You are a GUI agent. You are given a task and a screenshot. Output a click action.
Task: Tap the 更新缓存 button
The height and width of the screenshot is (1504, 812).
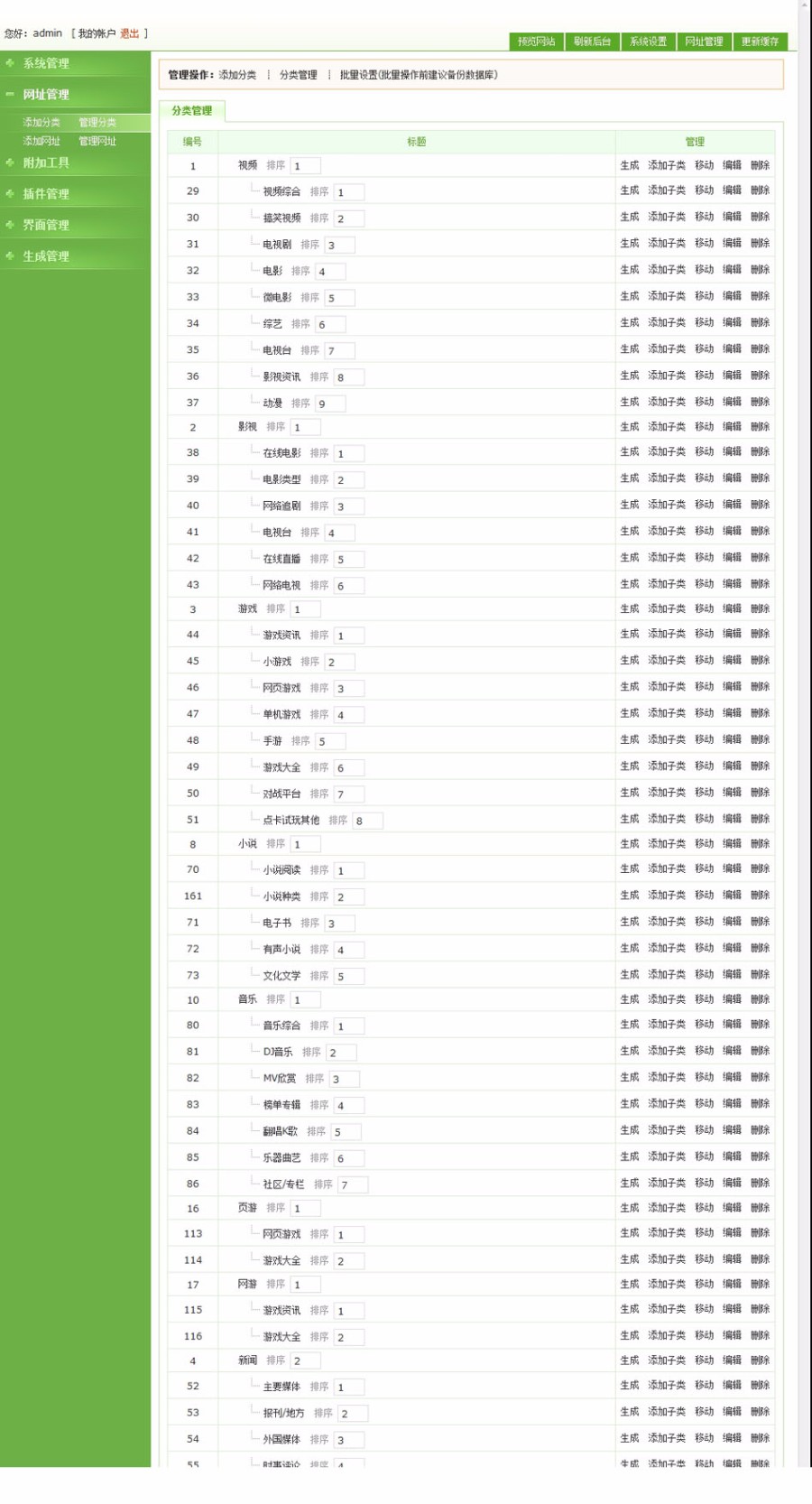pyautogui.click(x=760, y=42)
